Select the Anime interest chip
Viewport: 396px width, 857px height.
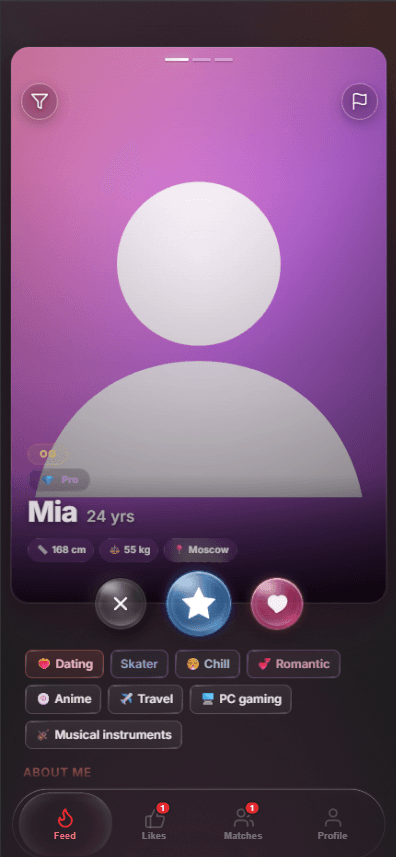point(63,699)
